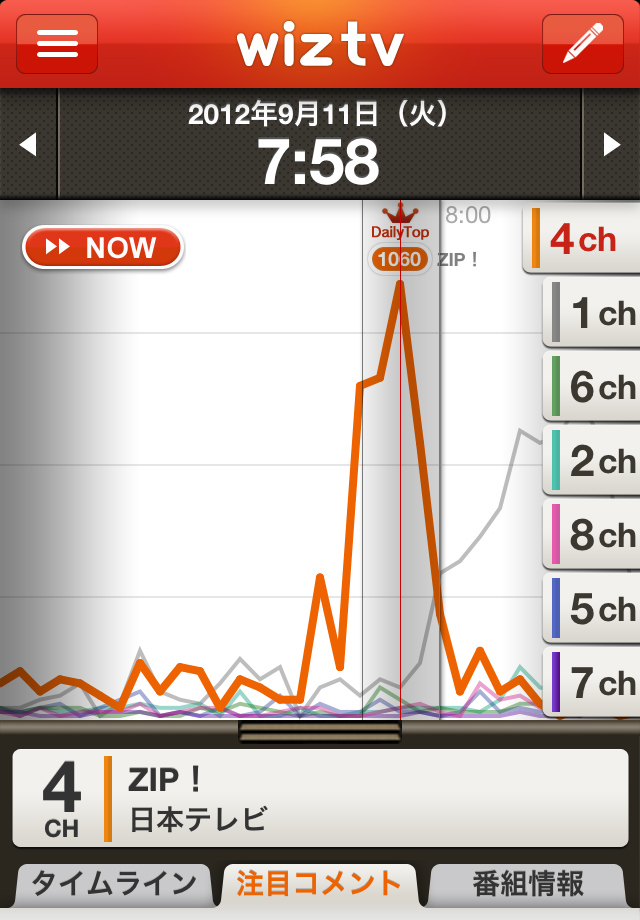This screenshot has height=920, width=640.
Task: Select the 5ch channel tab
Action: click(592, 610)
